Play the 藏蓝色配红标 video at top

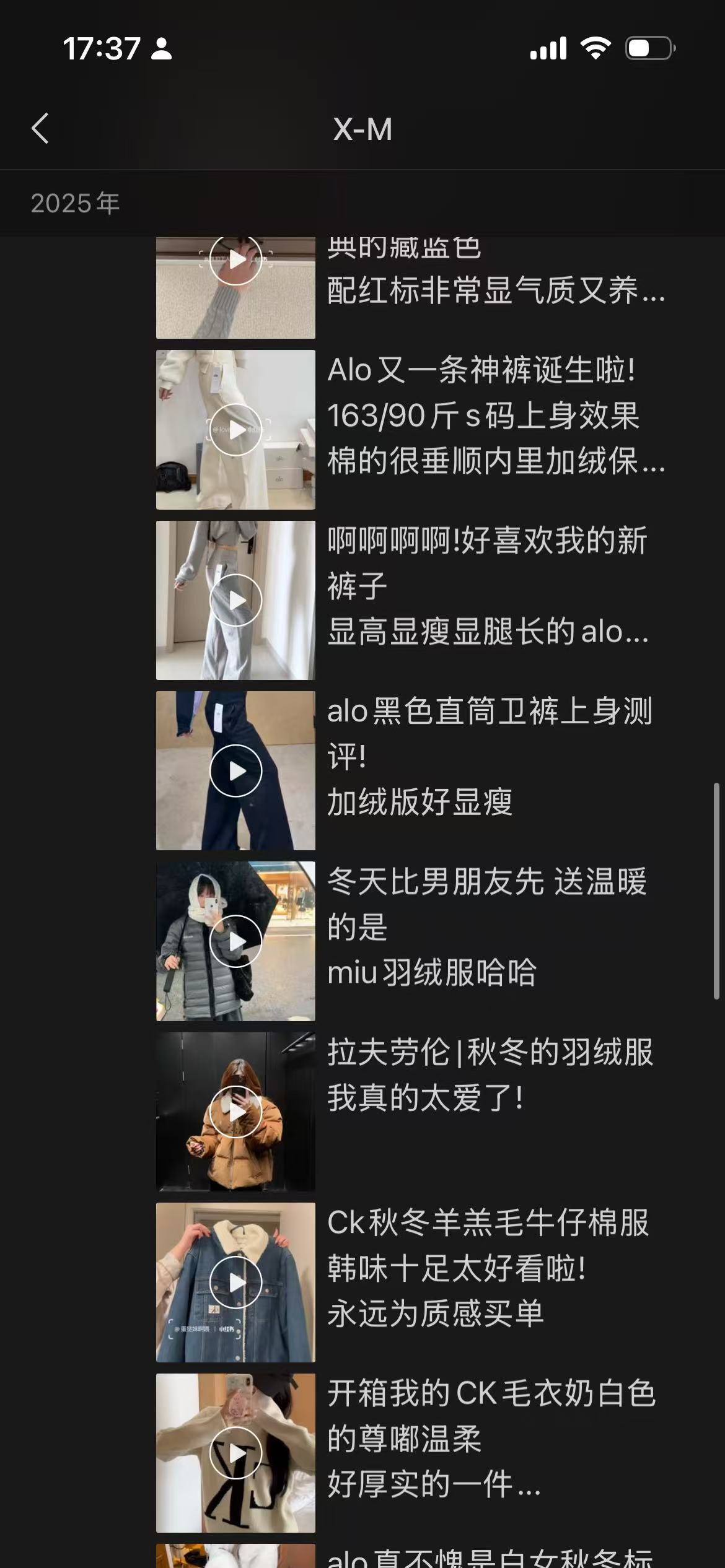click(235, 260)
